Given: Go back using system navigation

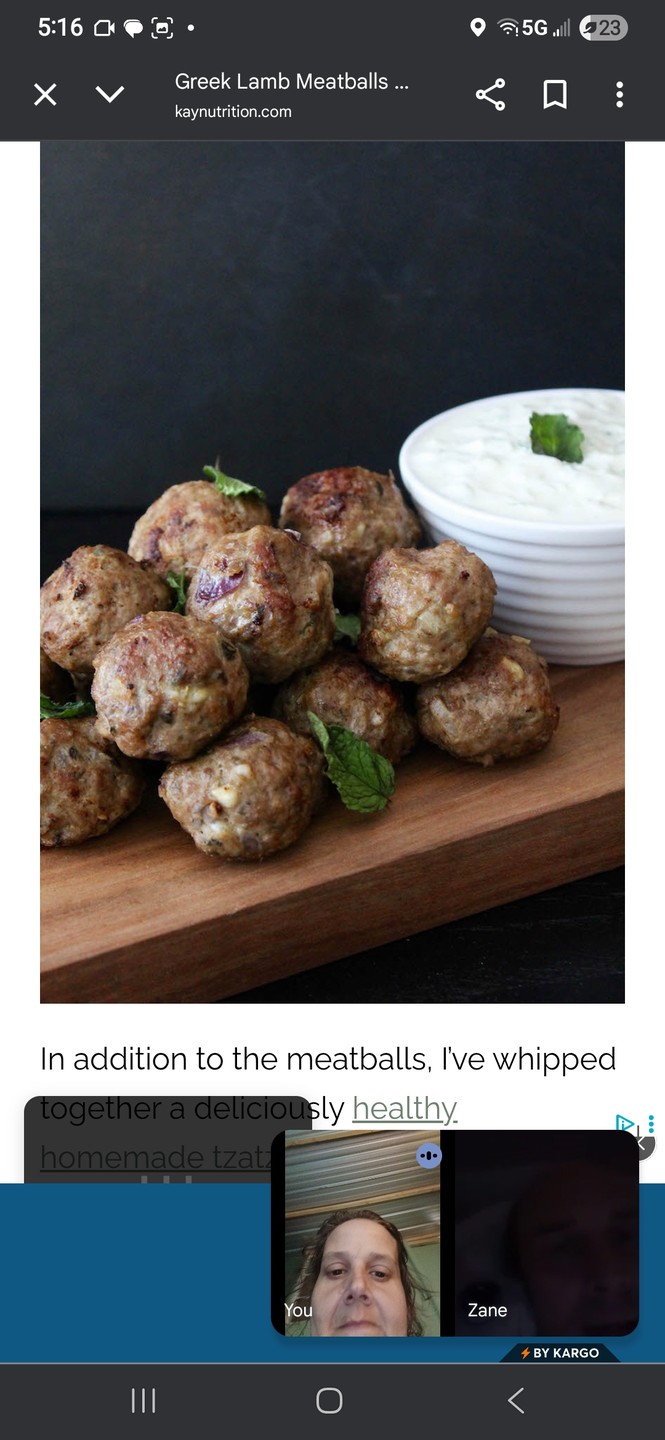Looking at the screenshot, I should pyautogui.click(x=516, y=1401).
